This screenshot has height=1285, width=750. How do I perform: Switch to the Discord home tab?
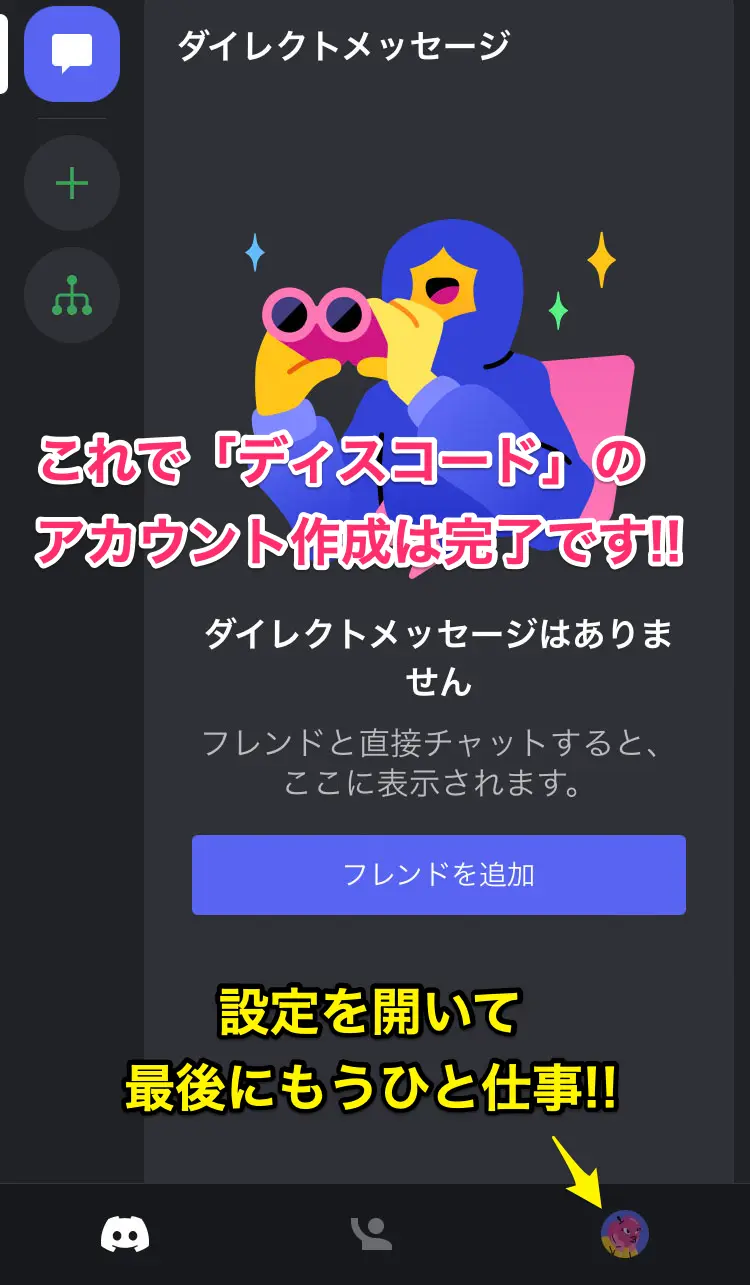click(125, 1234)
